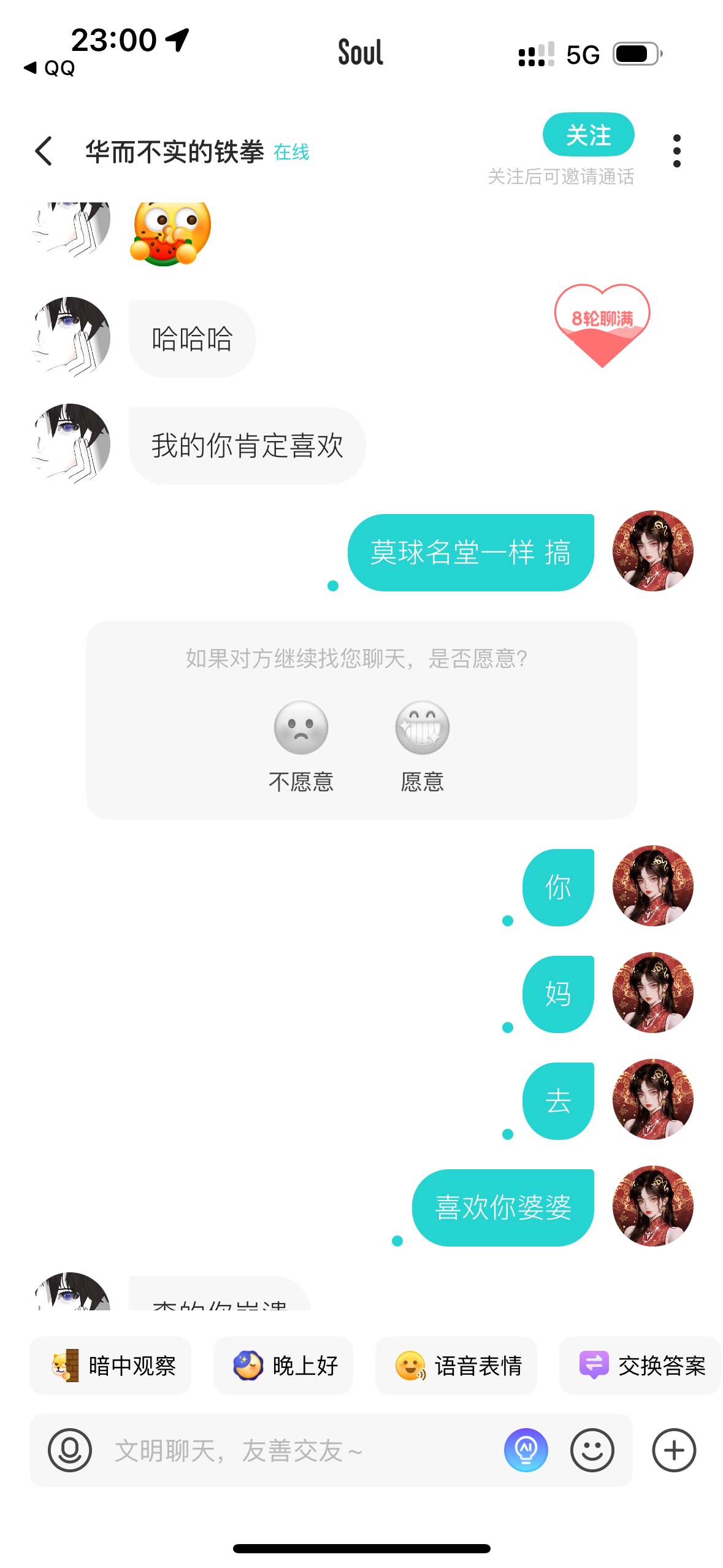The width and height of the screenshot is (723, 1568).
Task: View my avatar next to 喜欢你婆婆
Action: pyautogui.click(x=652, y=1205)
